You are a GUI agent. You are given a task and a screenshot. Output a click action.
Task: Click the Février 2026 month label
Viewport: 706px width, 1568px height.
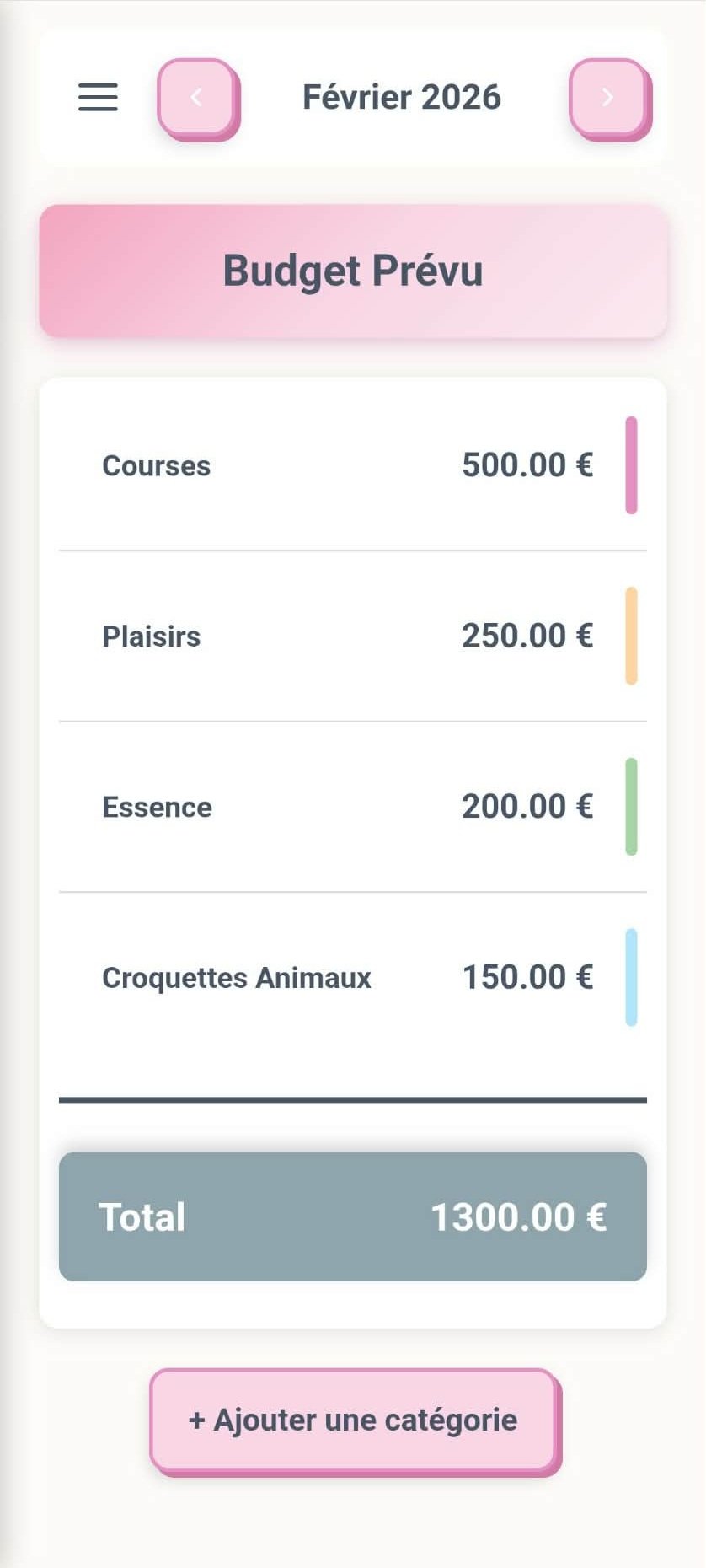402,97
